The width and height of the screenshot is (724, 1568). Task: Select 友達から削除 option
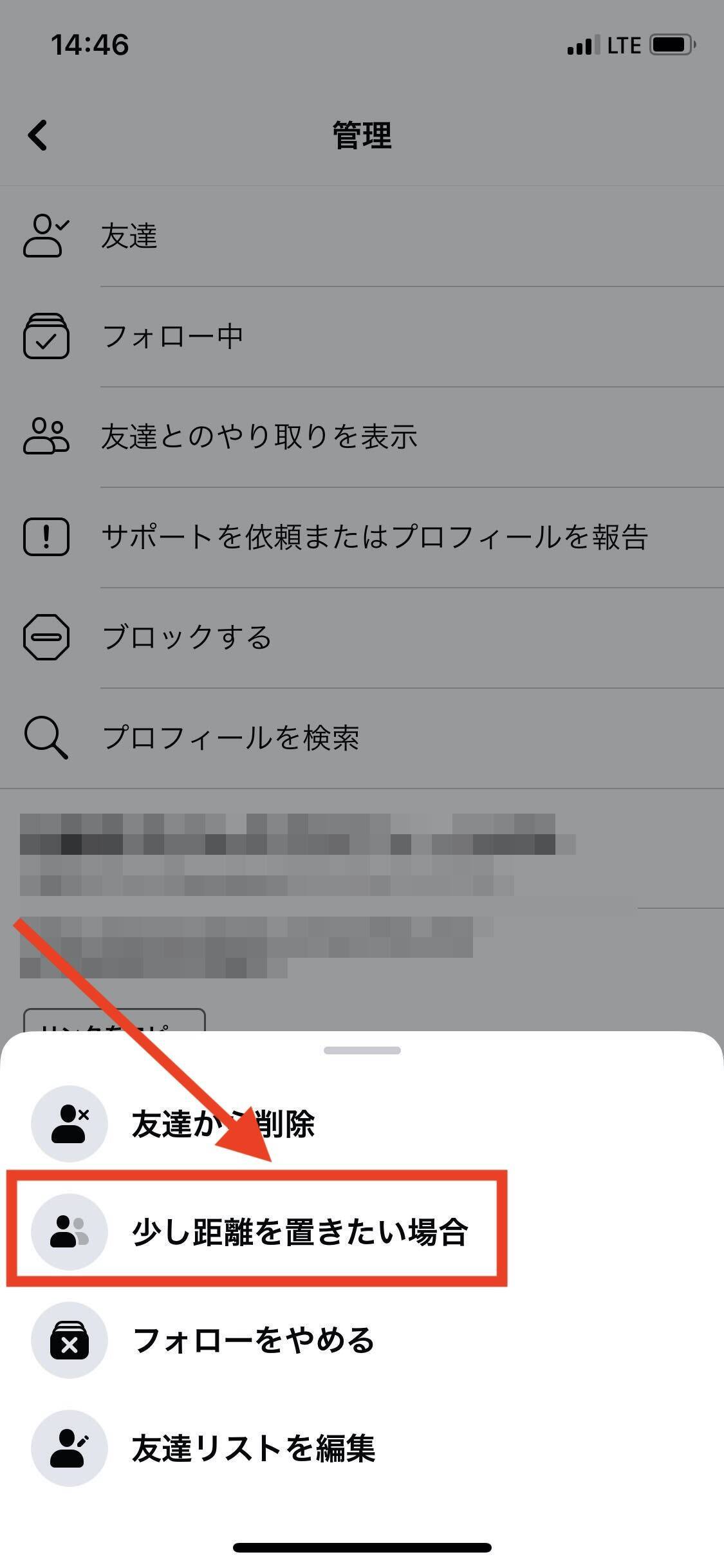pos(222,1124)
